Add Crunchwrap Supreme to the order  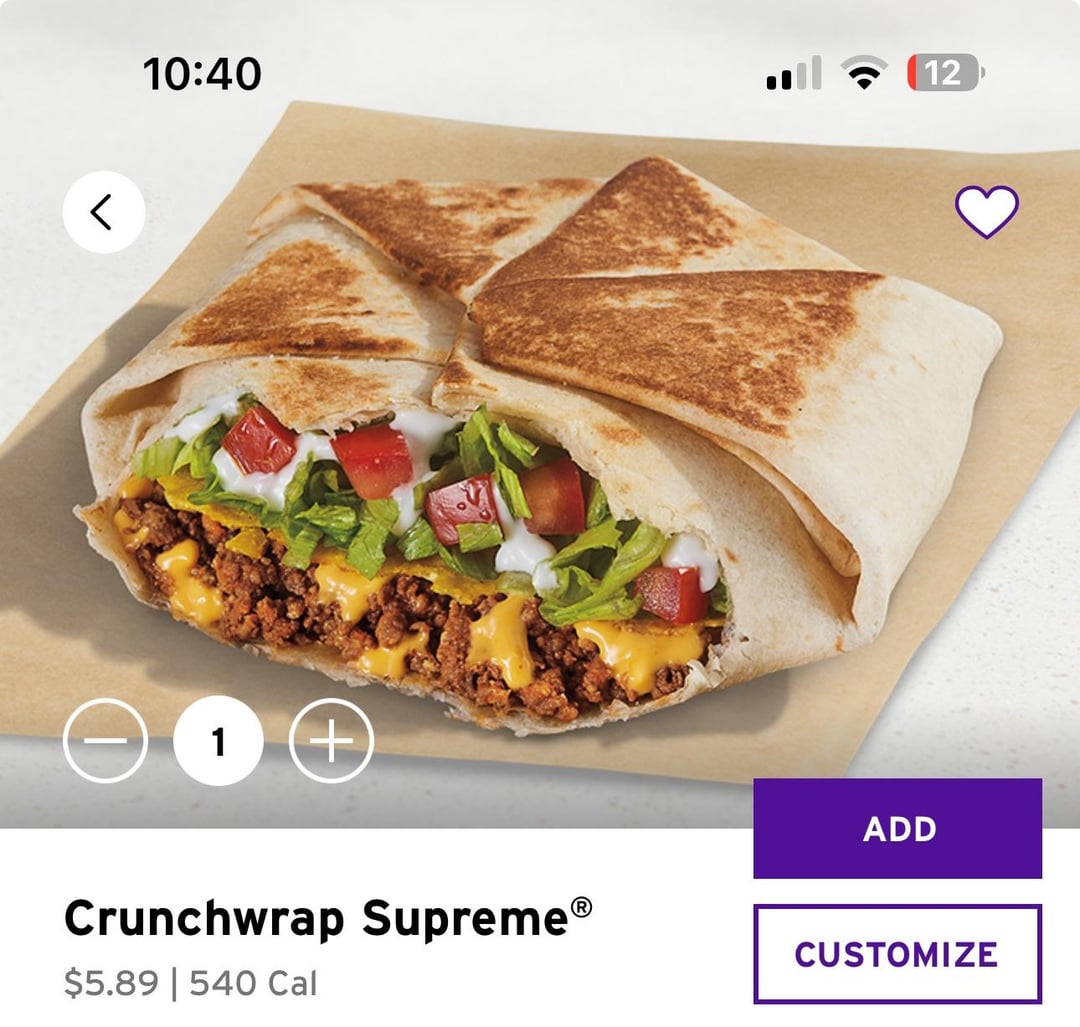pos(897,828)
